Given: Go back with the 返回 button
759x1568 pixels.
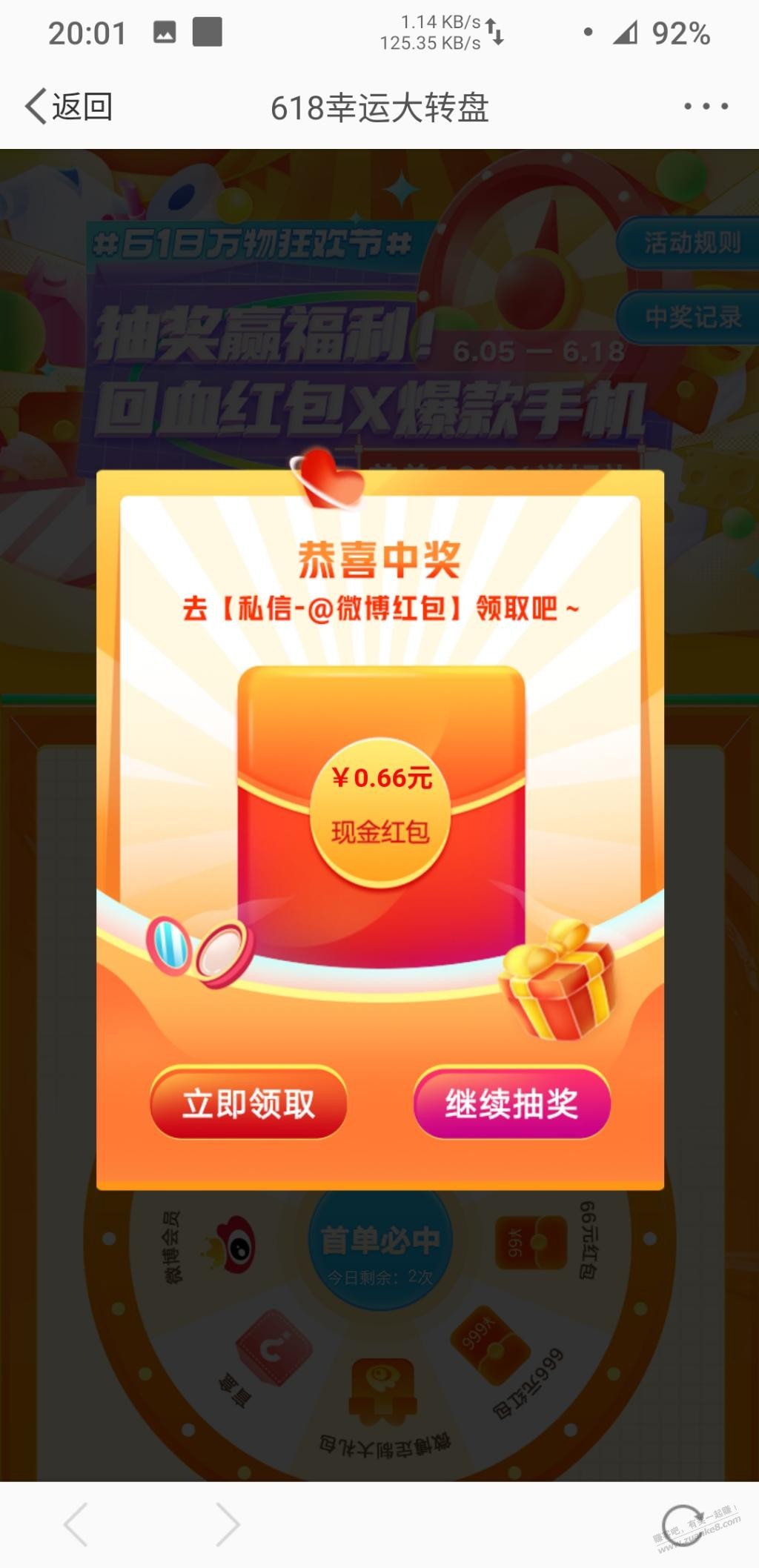Looking at the screenshot, I should pos(69,107).
